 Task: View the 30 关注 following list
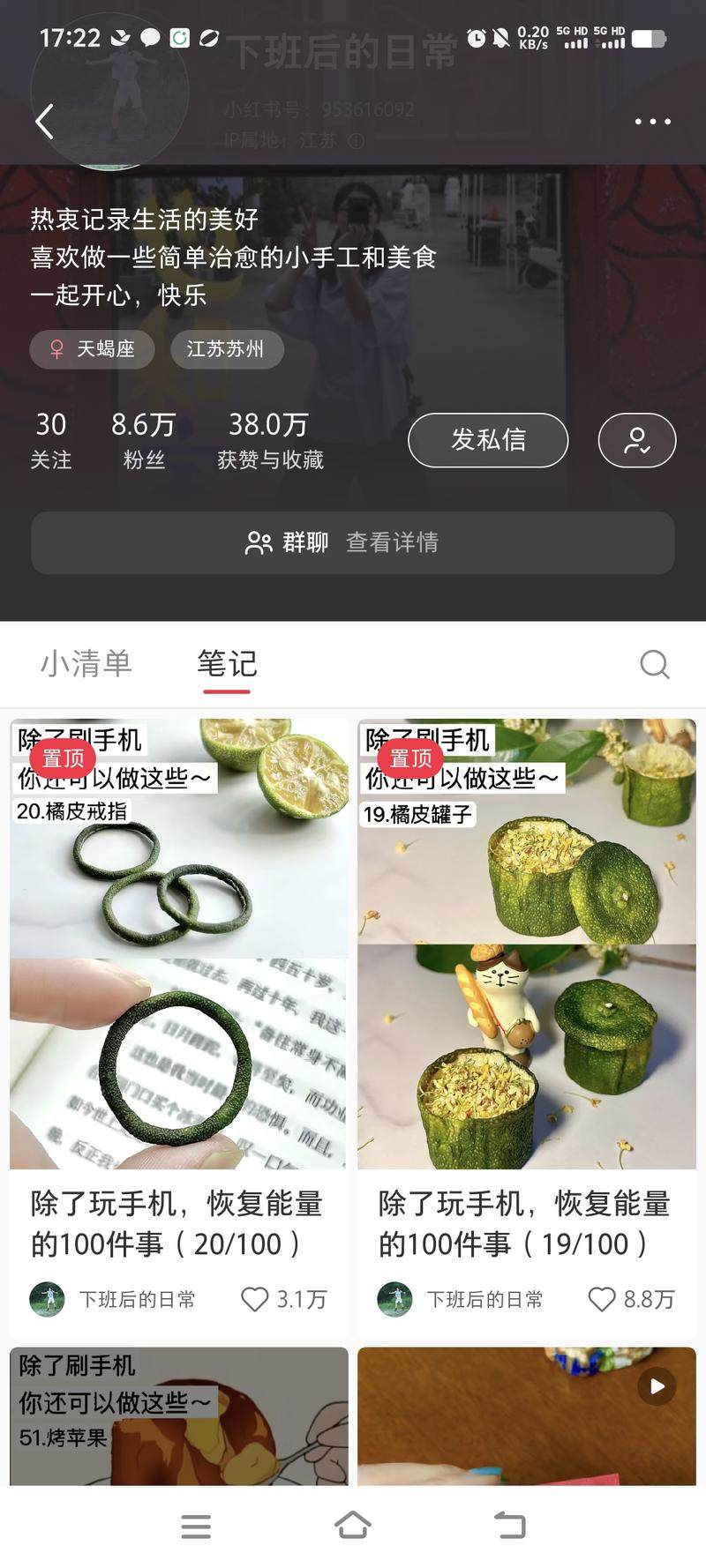tap(50, 439)
